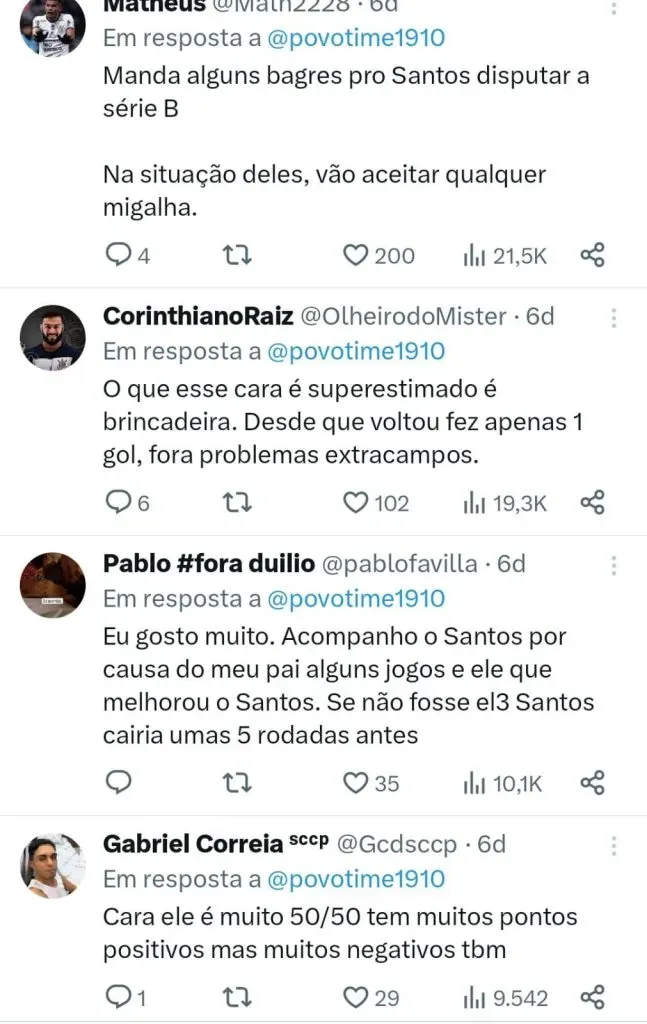Screen dimensions: 647x1024
Task: Like Pablo #fora duilio's tweet
Action: pyautogui.click(x=355, y=783)
